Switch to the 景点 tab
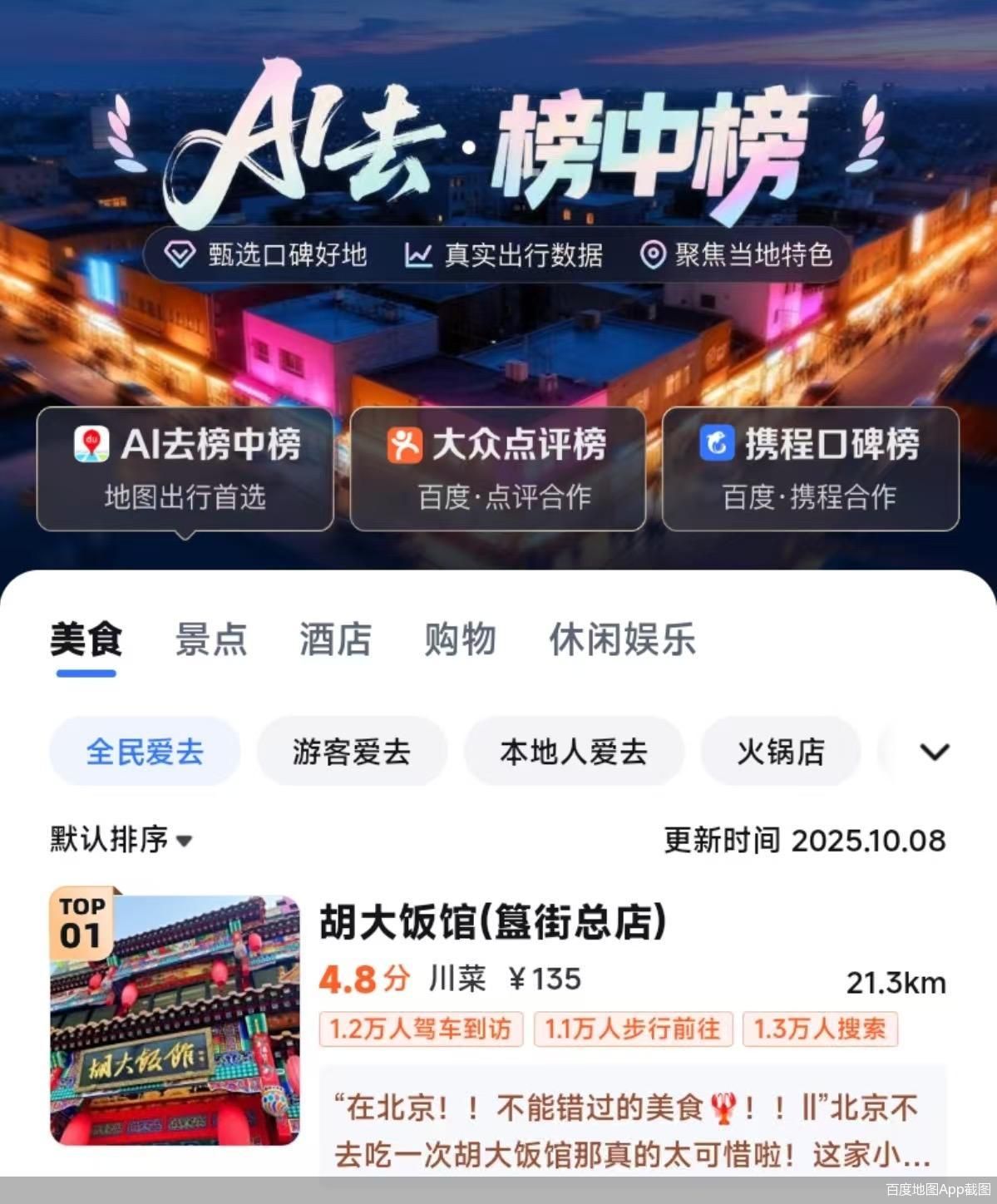Image resolution: width=997 pixels, height=1204 pixels. [x=210, y=639]
